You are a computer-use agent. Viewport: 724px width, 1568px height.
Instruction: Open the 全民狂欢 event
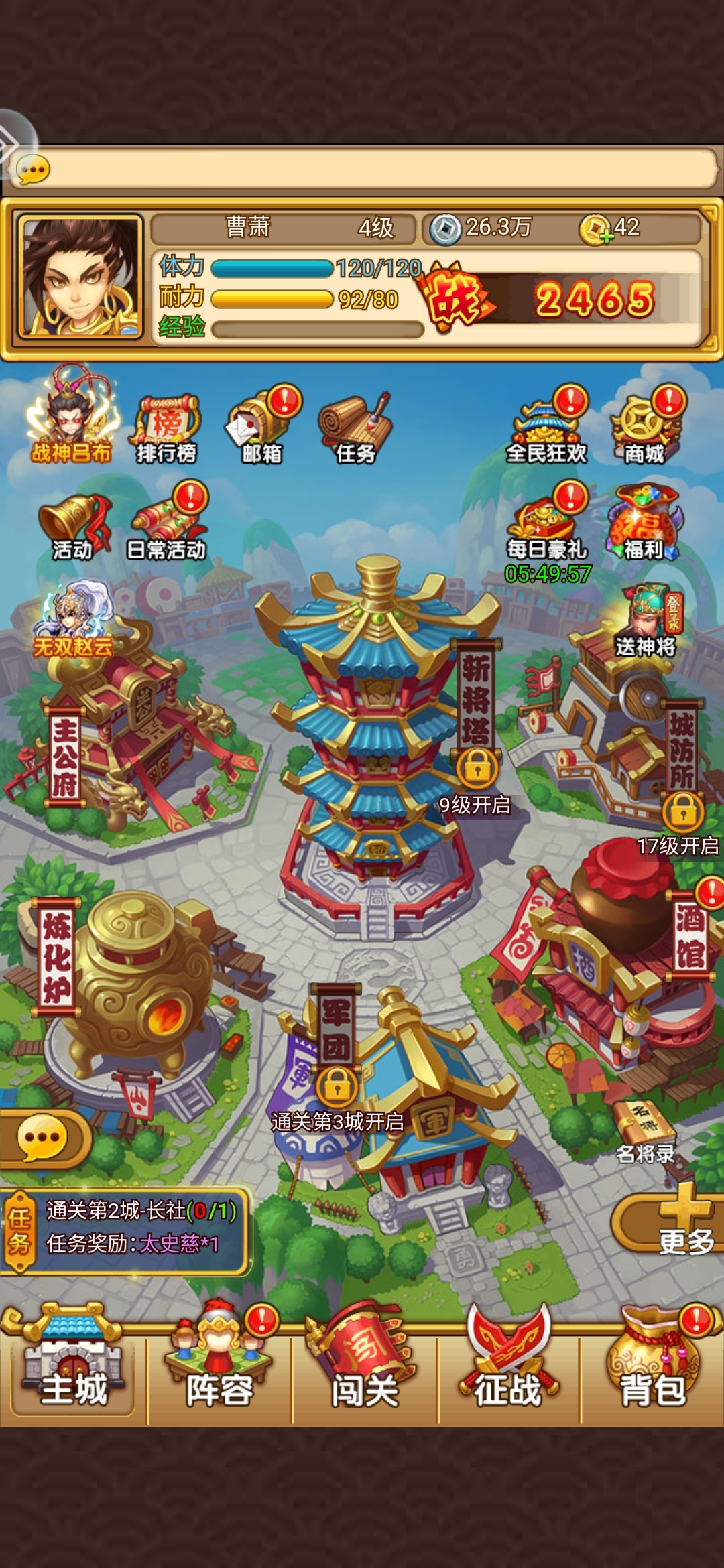coord(546,429)
